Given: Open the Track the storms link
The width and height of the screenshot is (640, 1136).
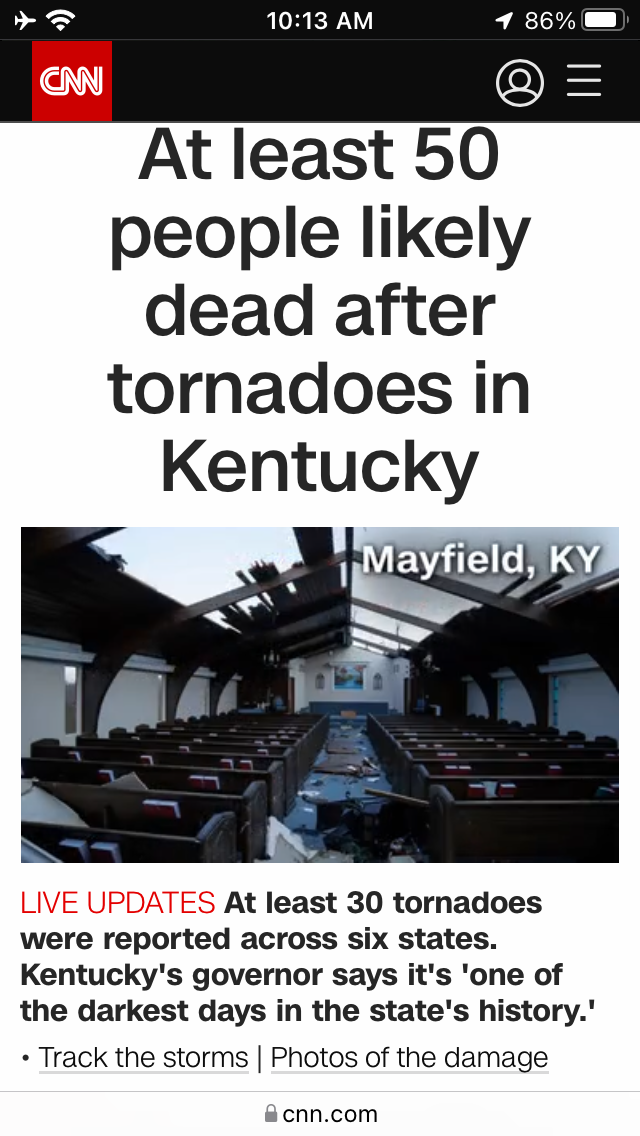Looking at the screenshot, I should tap(143, 1057).
